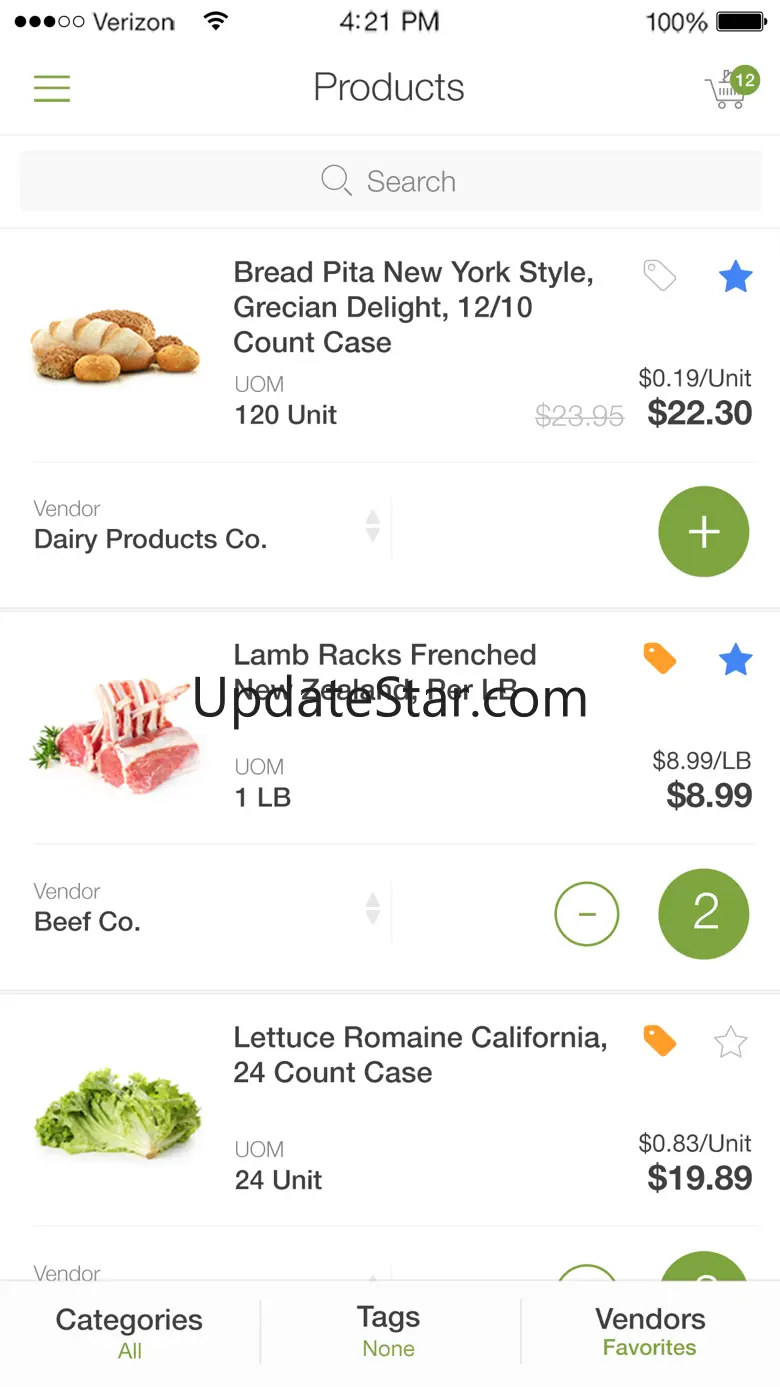The image size is (780, 1387).
Task: Tap the orange tag on Lettuce Romaine
Action: tap(660, 1041)
